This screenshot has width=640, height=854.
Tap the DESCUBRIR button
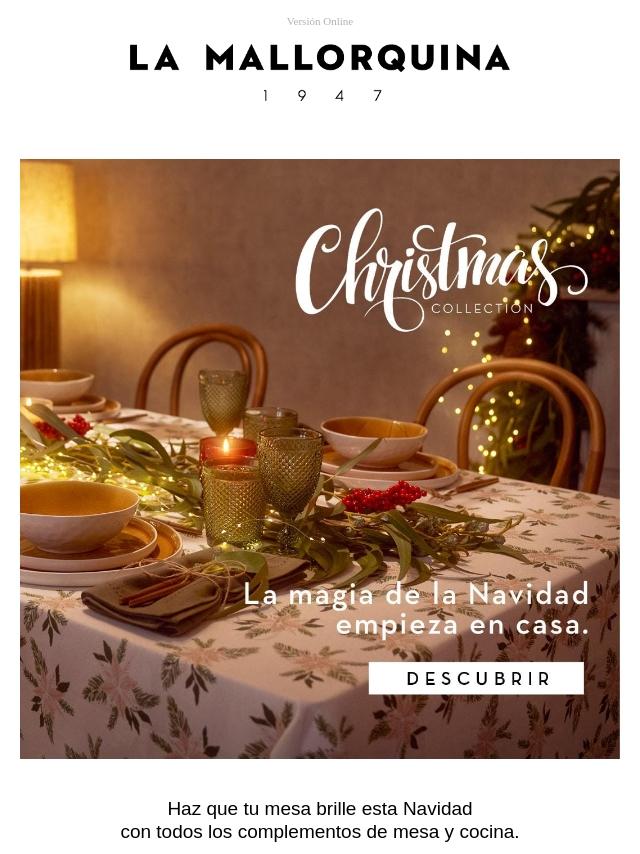tap(476, 678)
